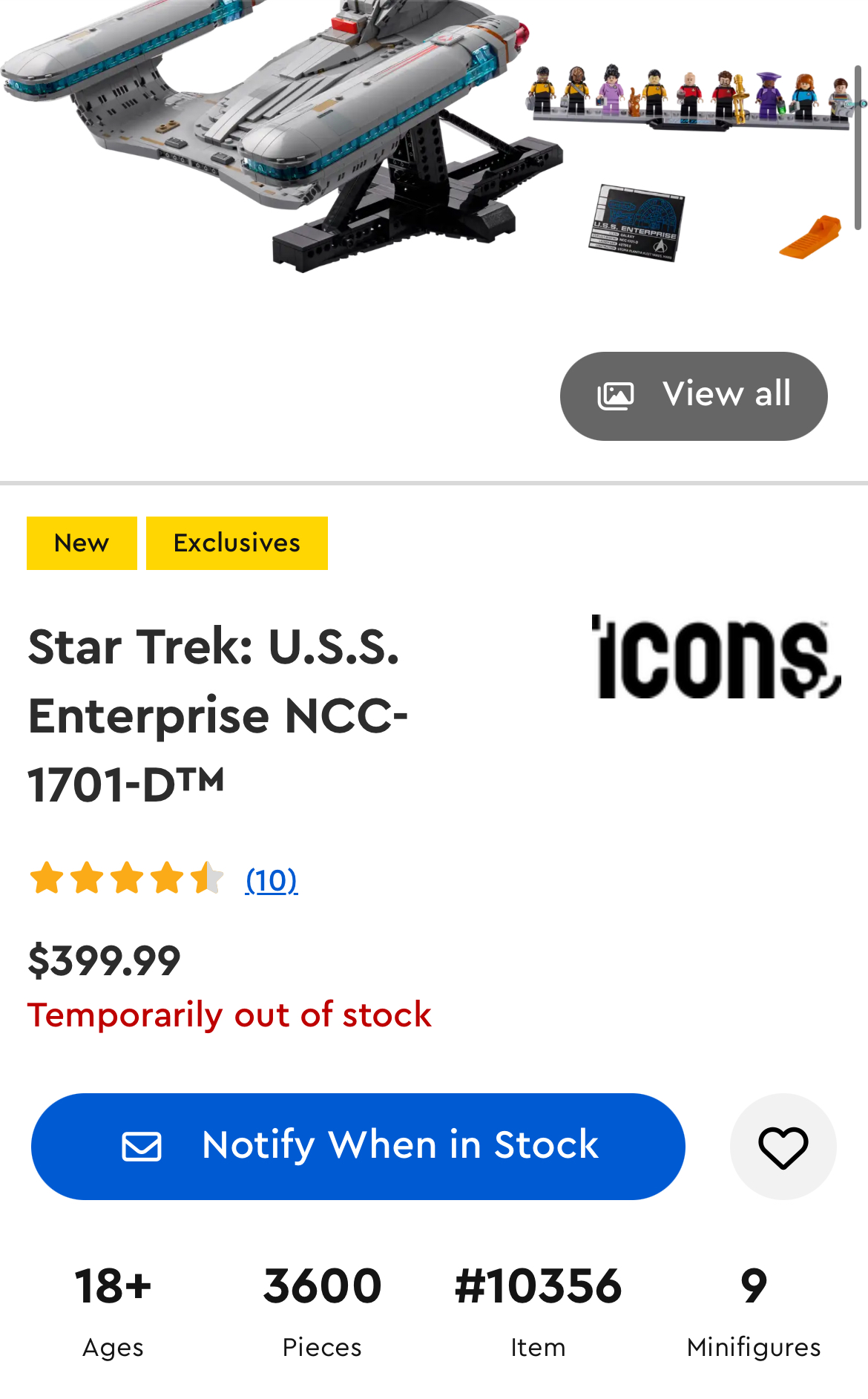
Task: Open the Exclusives badge
Action: [237, 543]
